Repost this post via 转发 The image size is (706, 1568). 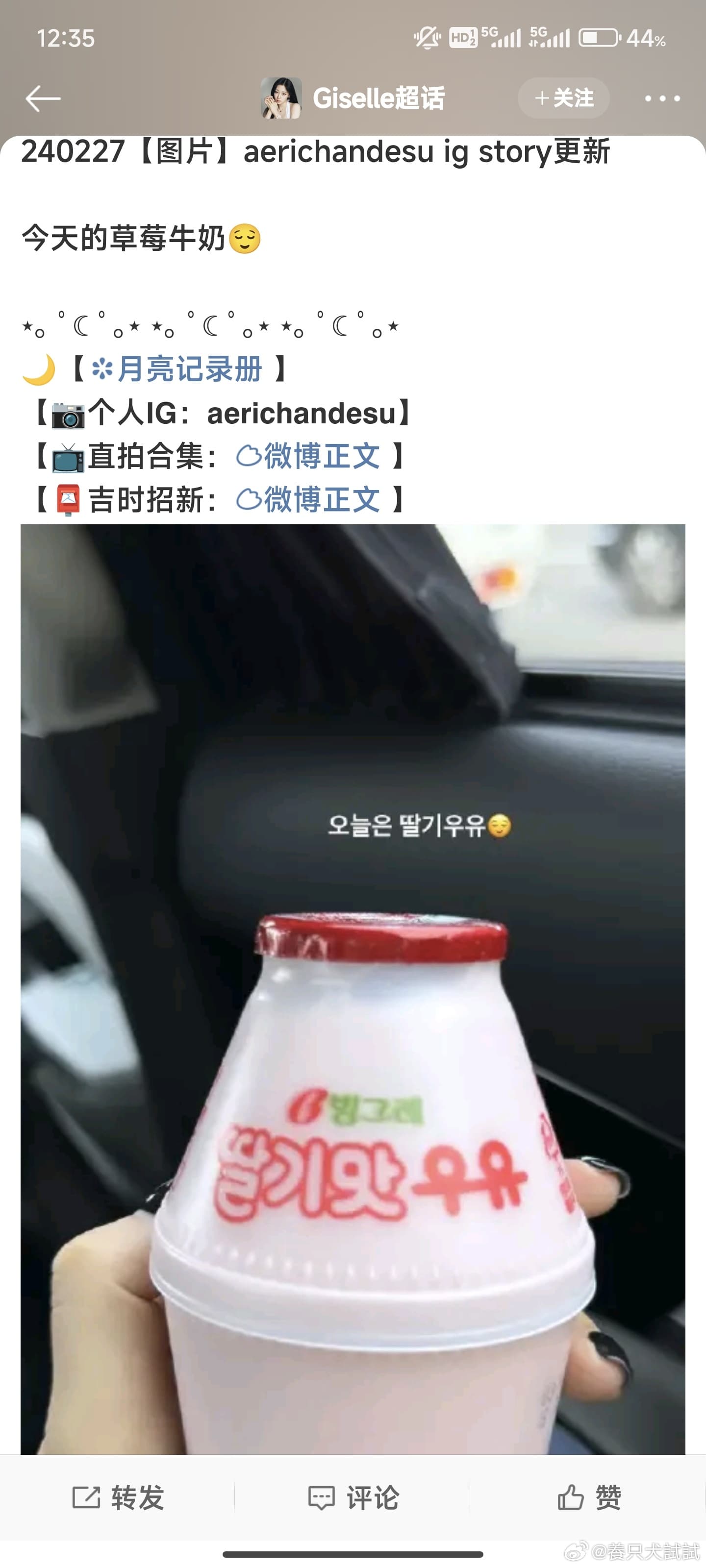(x=119, y=1498)
